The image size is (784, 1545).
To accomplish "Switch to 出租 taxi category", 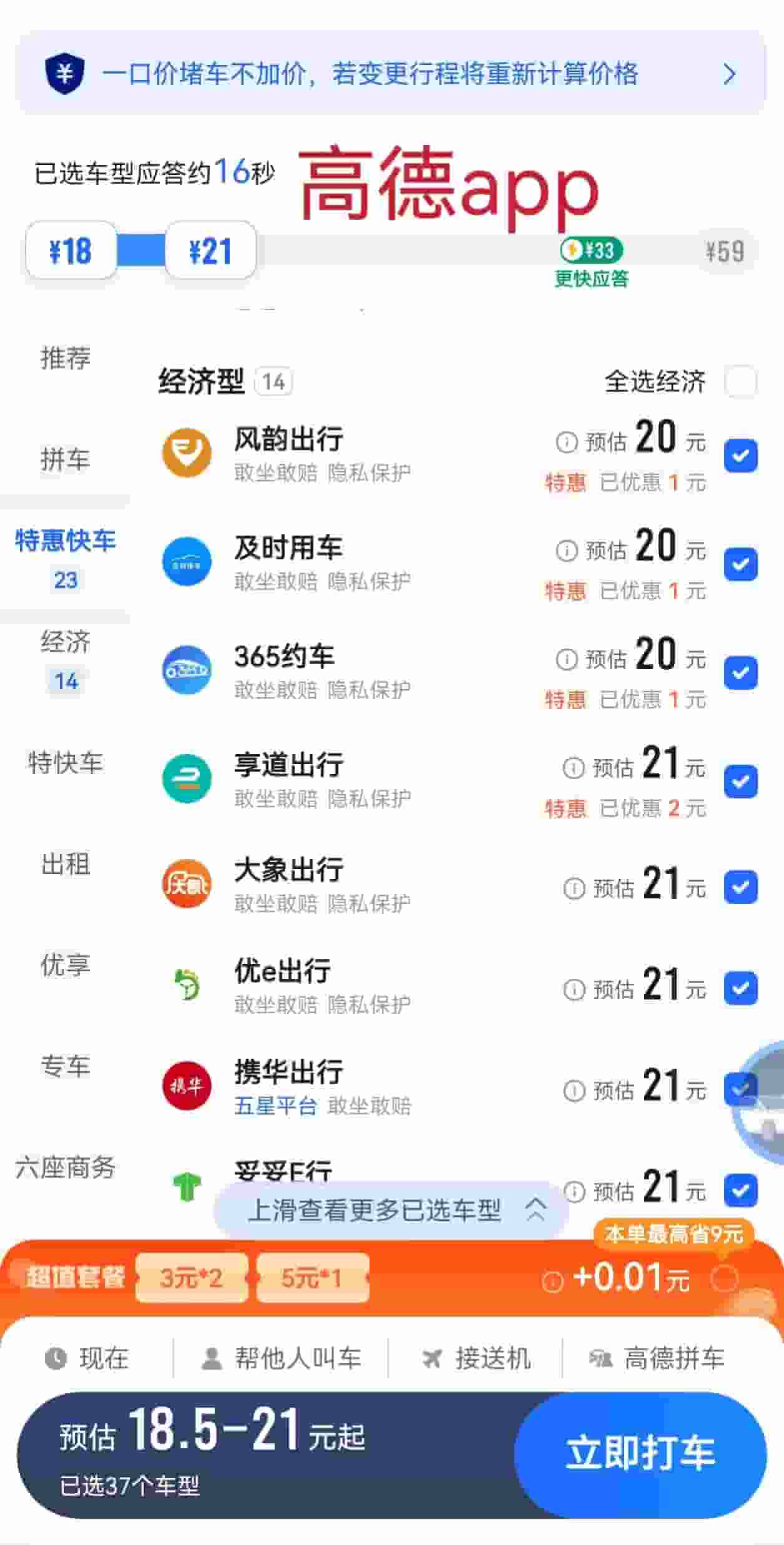I will (65, 865).
